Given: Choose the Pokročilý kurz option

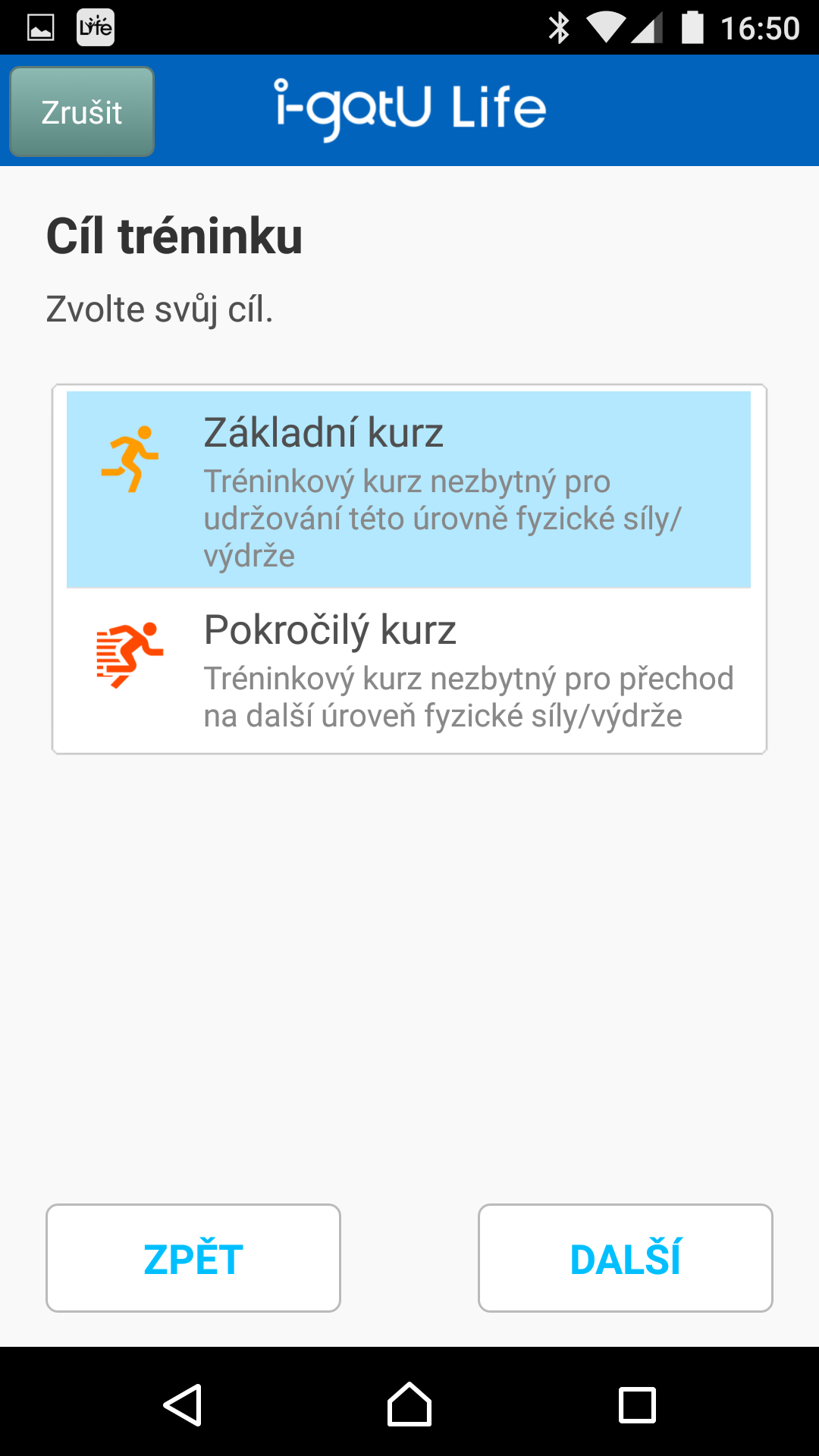Looking at the screenshot, I should (x=409, y=669).
